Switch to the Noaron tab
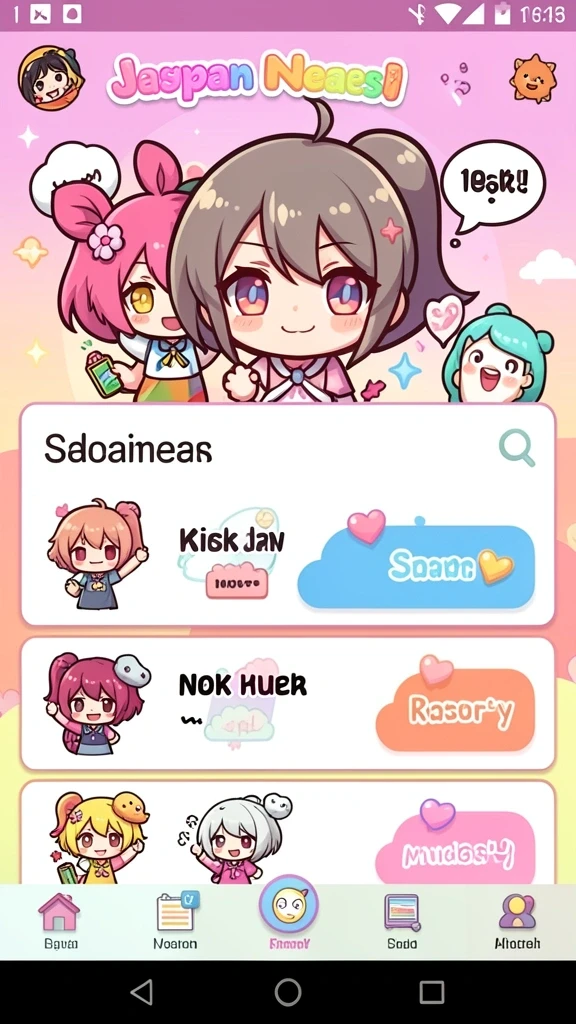 175,921
